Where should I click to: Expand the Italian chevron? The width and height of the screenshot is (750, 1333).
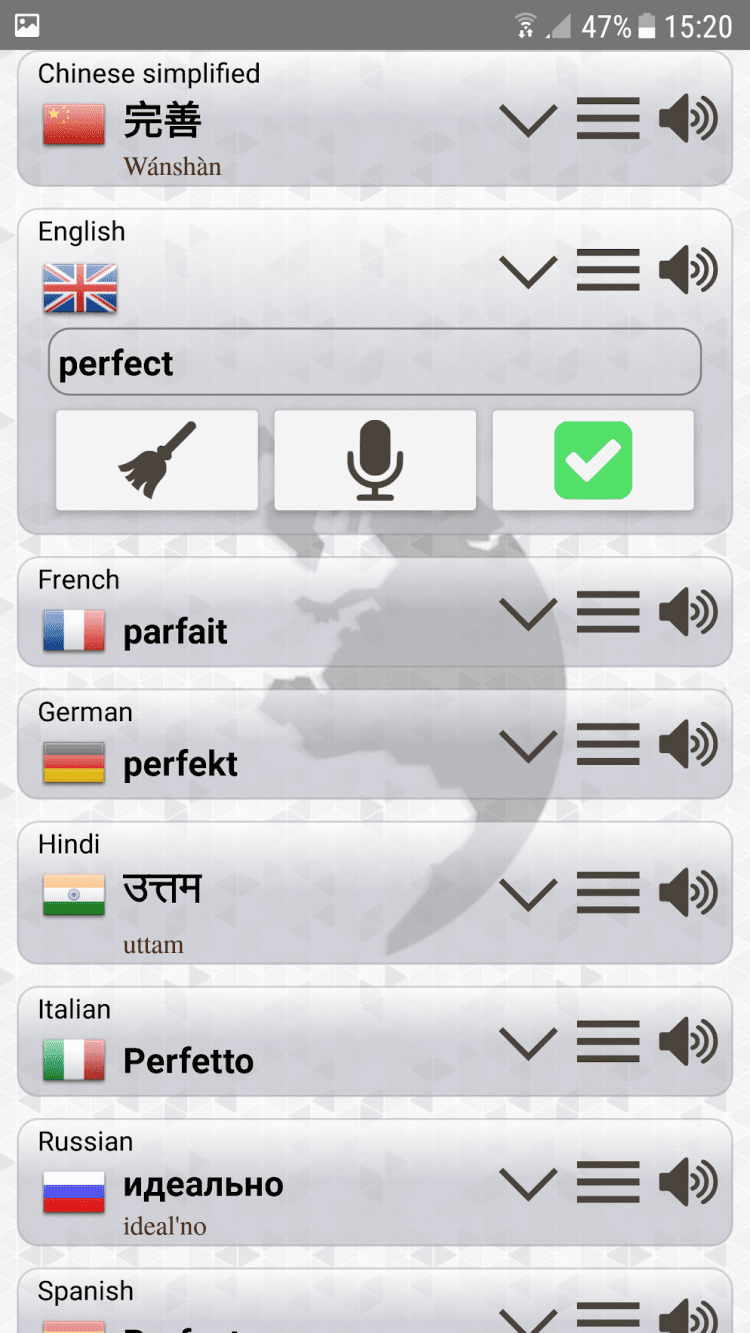pyautogui.click(x=528, y=1043)
